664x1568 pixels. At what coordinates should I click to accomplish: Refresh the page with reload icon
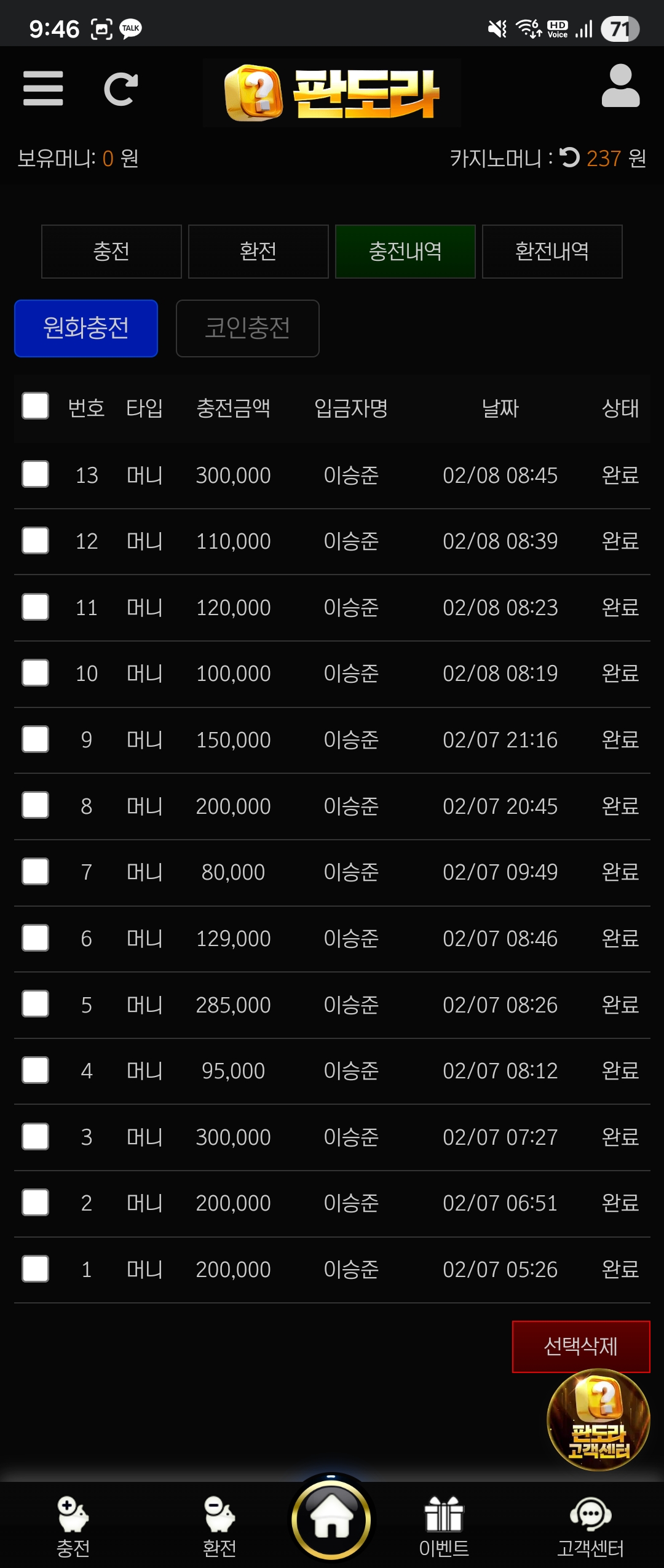[121, 89]
